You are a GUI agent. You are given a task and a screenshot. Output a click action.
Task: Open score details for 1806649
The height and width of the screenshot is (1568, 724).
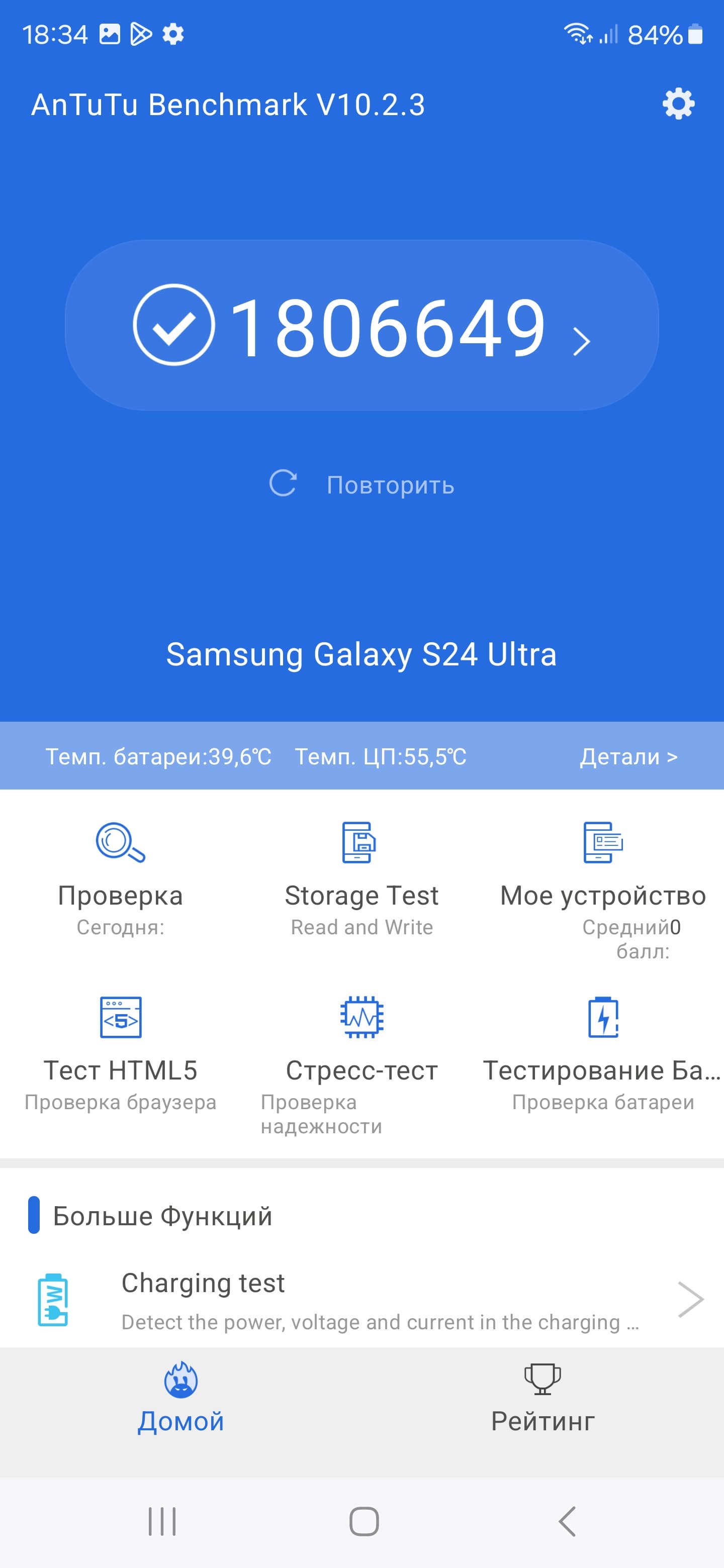tap(361, 326)
